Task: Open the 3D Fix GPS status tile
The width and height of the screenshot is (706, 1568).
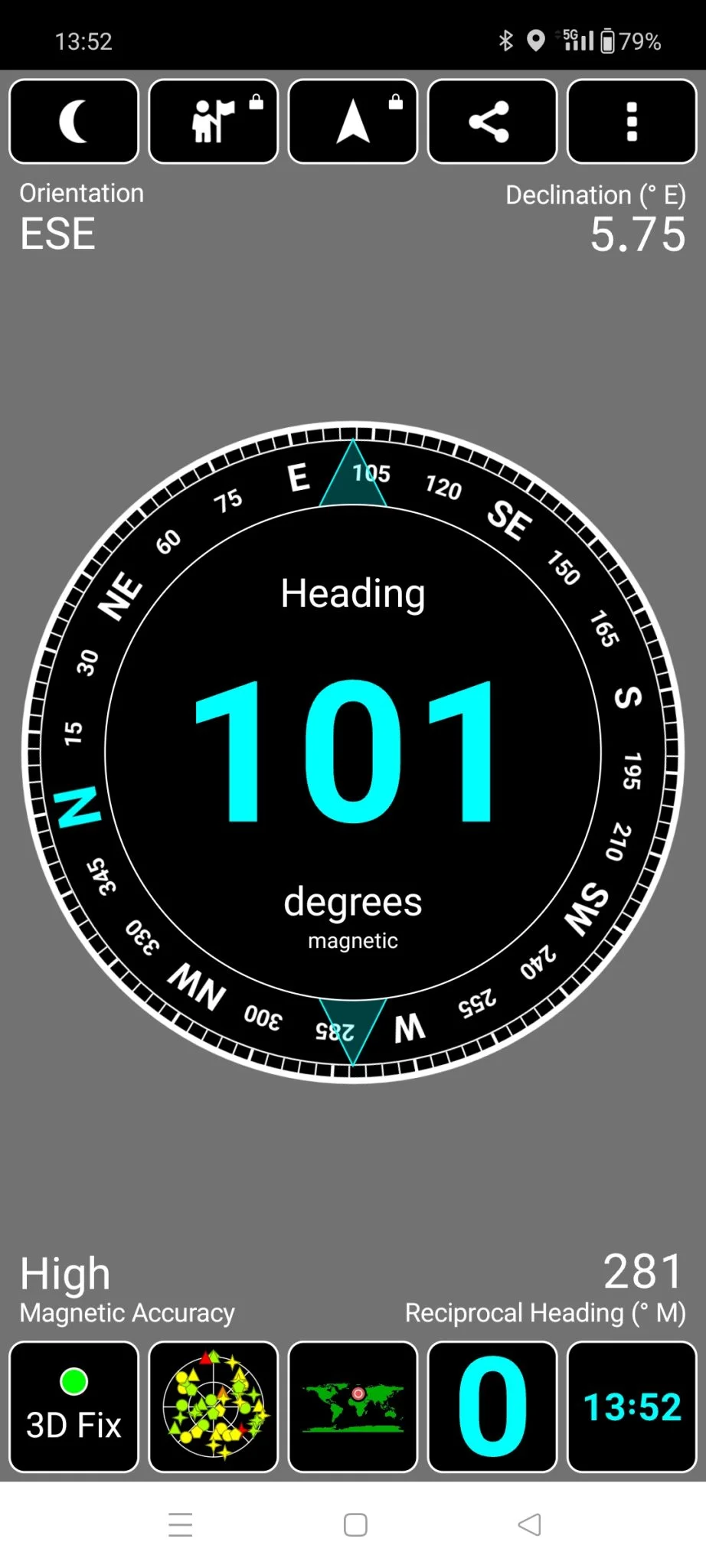Action: pyautogui.click(x=74, y=1406)
